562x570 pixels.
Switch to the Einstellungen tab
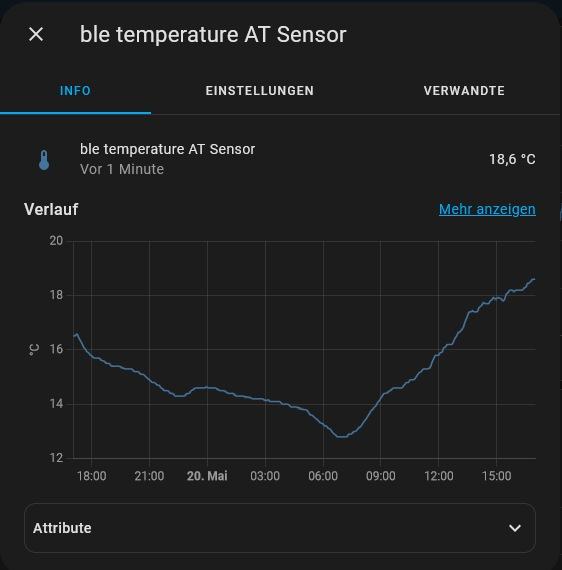260,91
